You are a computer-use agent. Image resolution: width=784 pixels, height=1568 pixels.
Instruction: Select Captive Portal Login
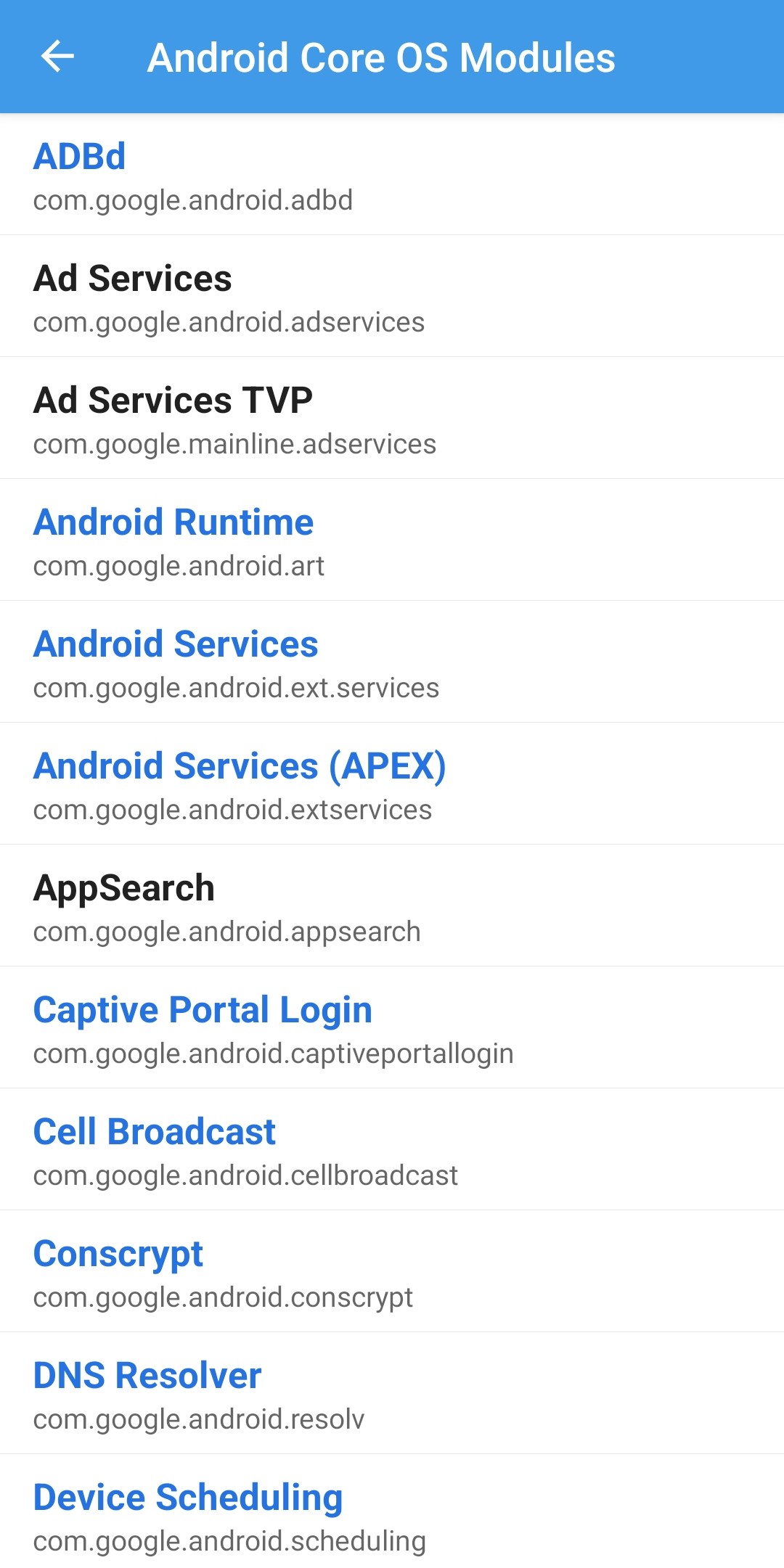click(x=203, y=1010)
